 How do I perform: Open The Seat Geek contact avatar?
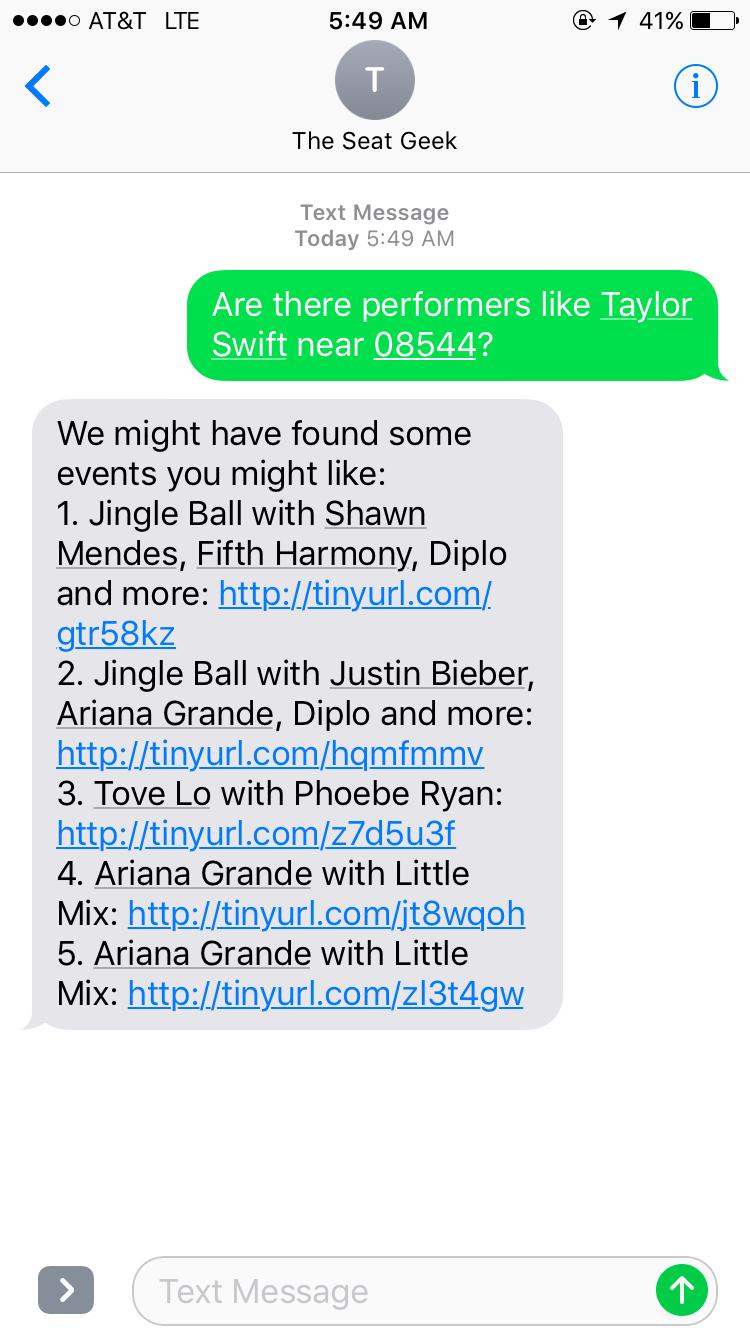point(375,82)
